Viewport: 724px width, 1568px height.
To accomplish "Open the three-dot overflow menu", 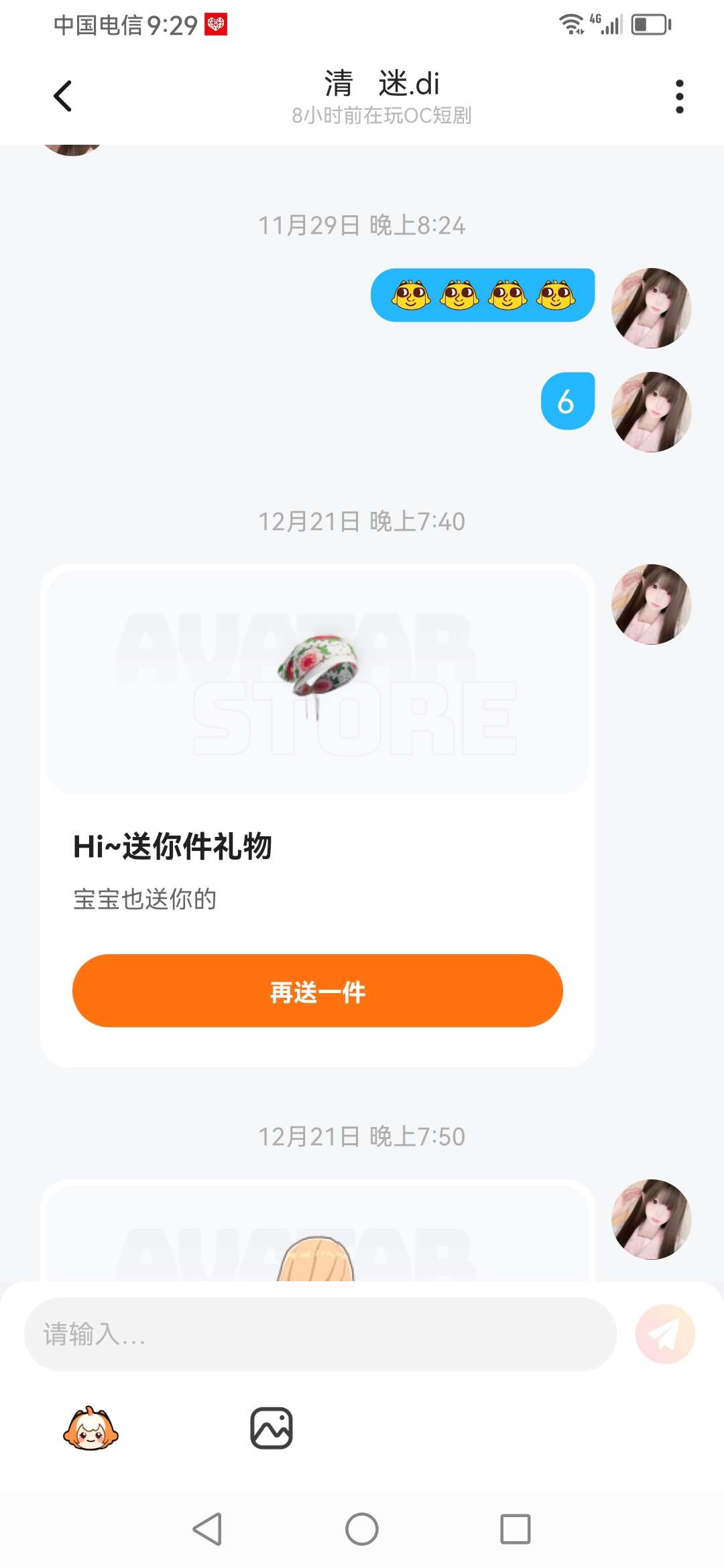I will coord(679,96).
